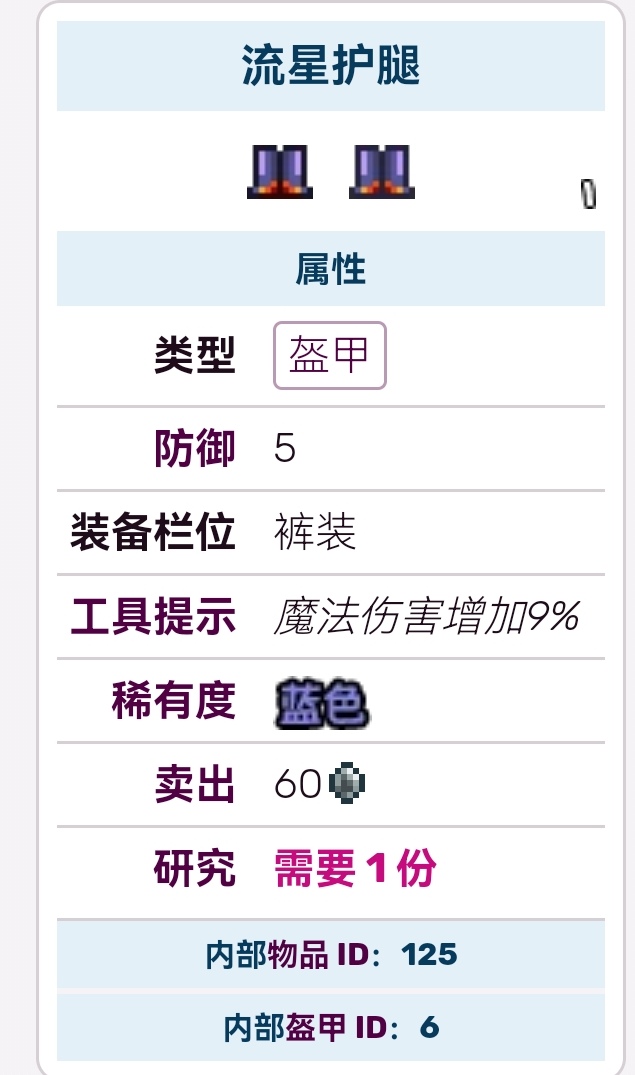
Task: Open the 盔甲 type tag
Action: (330, 355)
